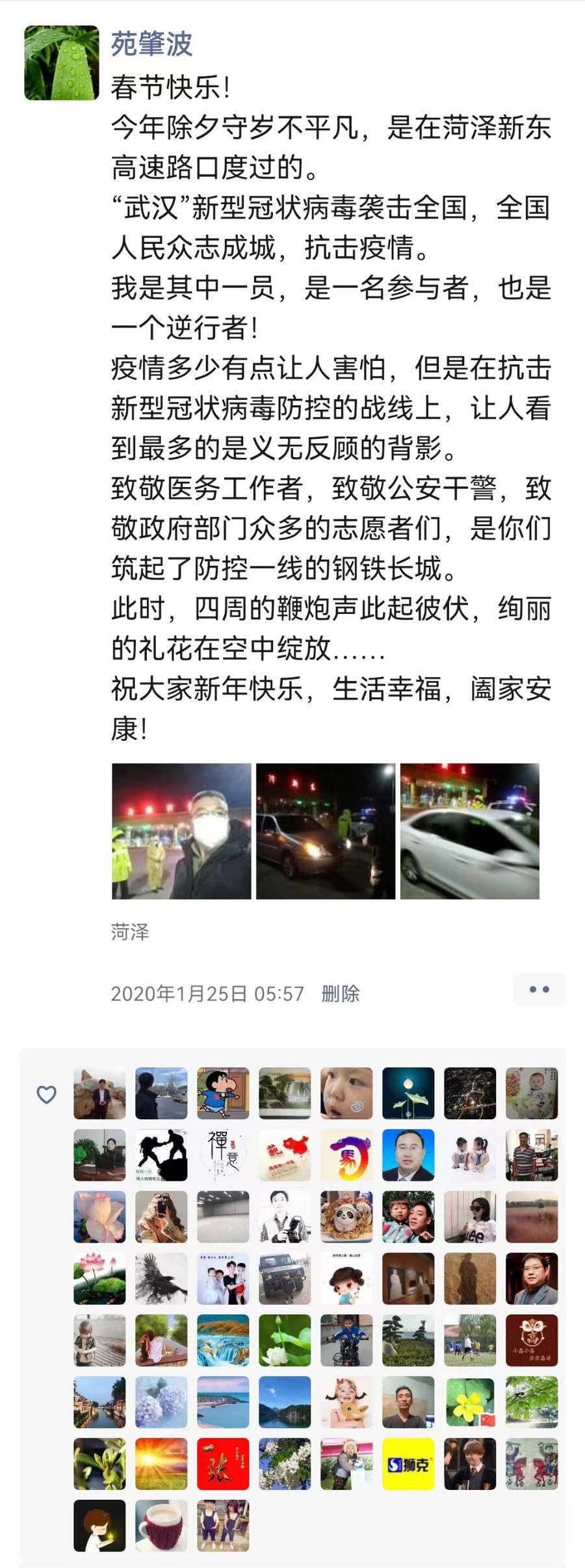
Task: Open the dark sedan with headlights photo
Action: (x=325, y=831)
